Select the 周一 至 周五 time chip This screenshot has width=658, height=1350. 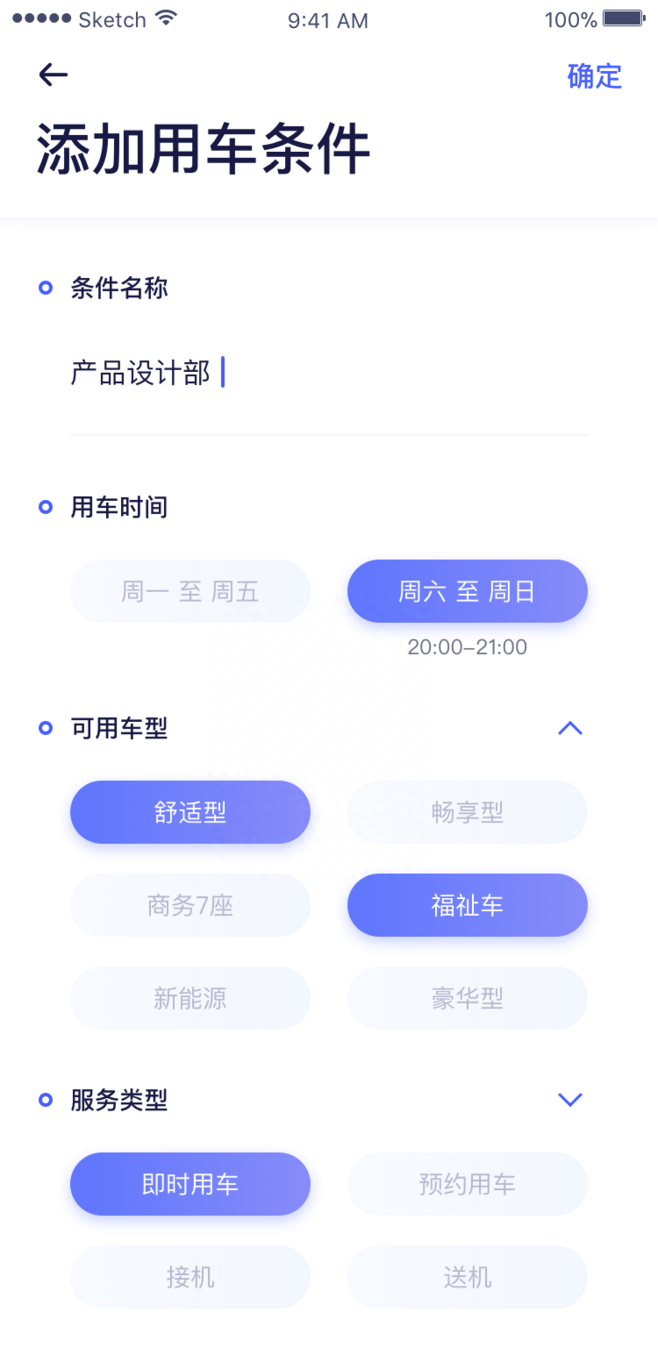pyautogui.click(x=190, y=591)
